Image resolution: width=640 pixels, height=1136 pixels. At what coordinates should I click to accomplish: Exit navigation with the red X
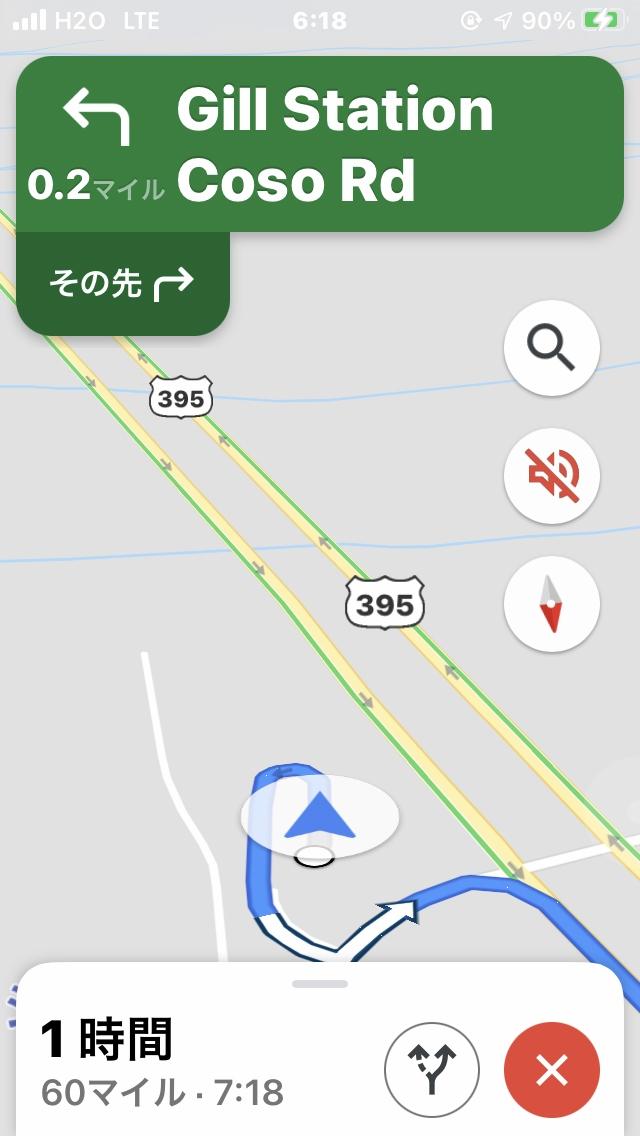[552, 1069]
